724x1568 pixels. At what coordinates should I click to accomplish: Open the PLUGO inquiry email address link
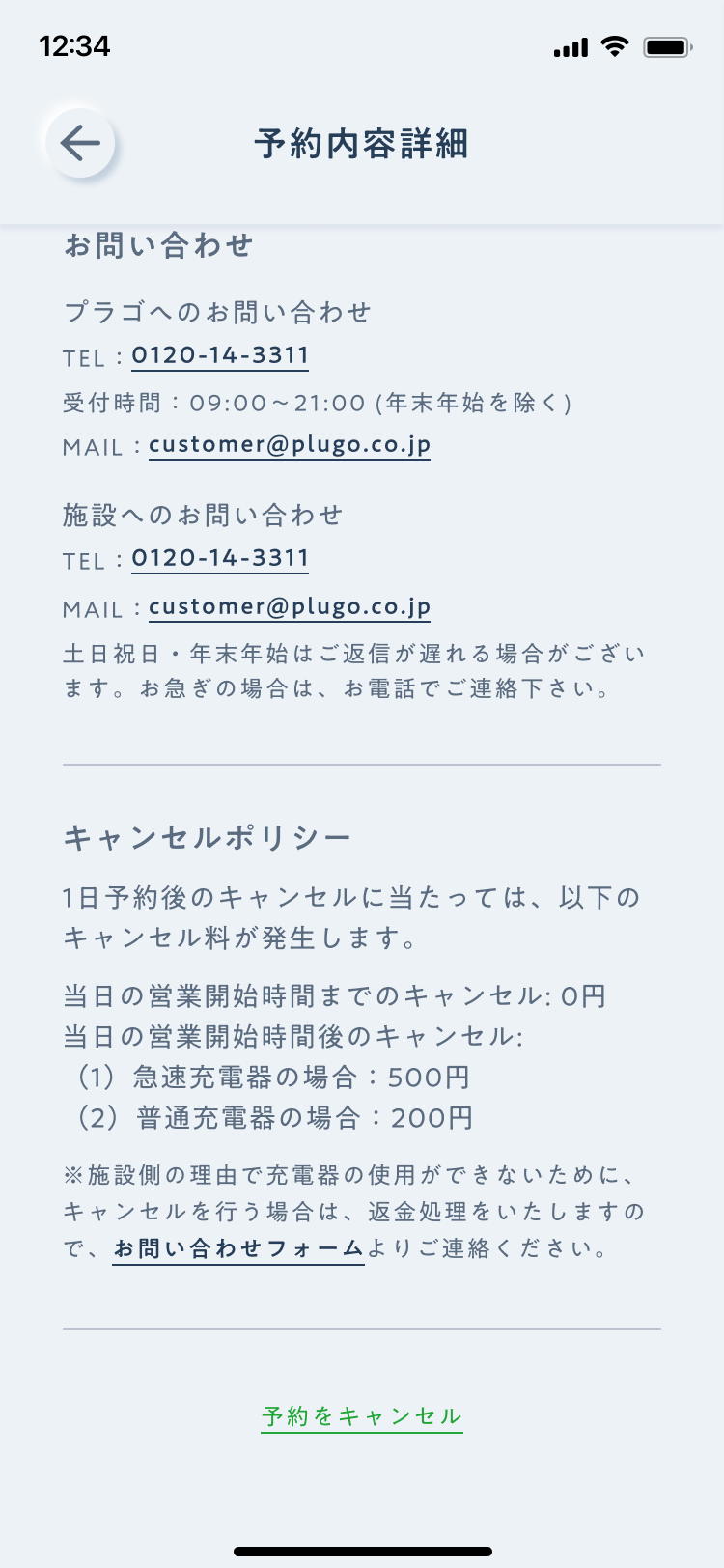[290, 444]
